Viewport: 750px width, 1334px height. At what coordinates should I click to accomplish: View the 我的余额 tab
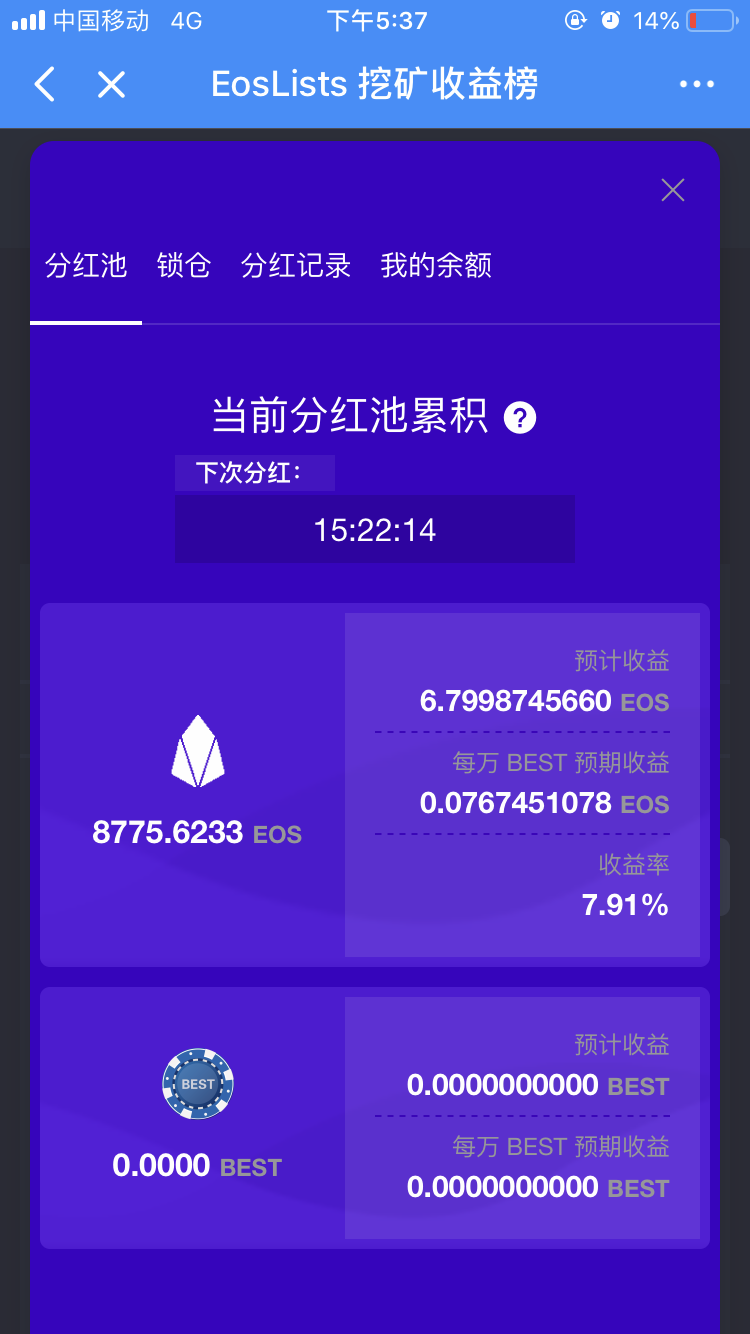tap(436, 266)
